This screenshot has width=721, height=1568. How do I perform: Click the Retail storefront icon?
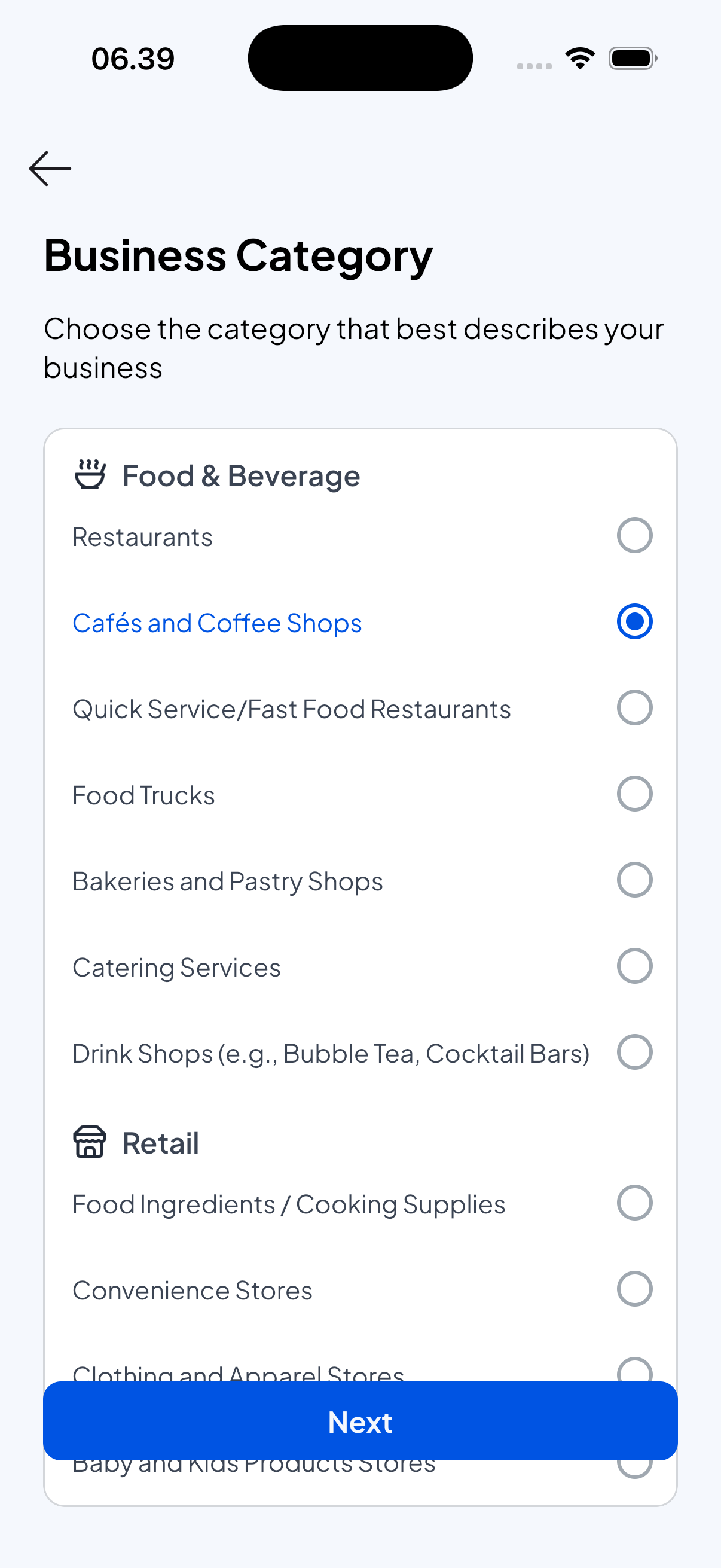[x=89, y=1143]
